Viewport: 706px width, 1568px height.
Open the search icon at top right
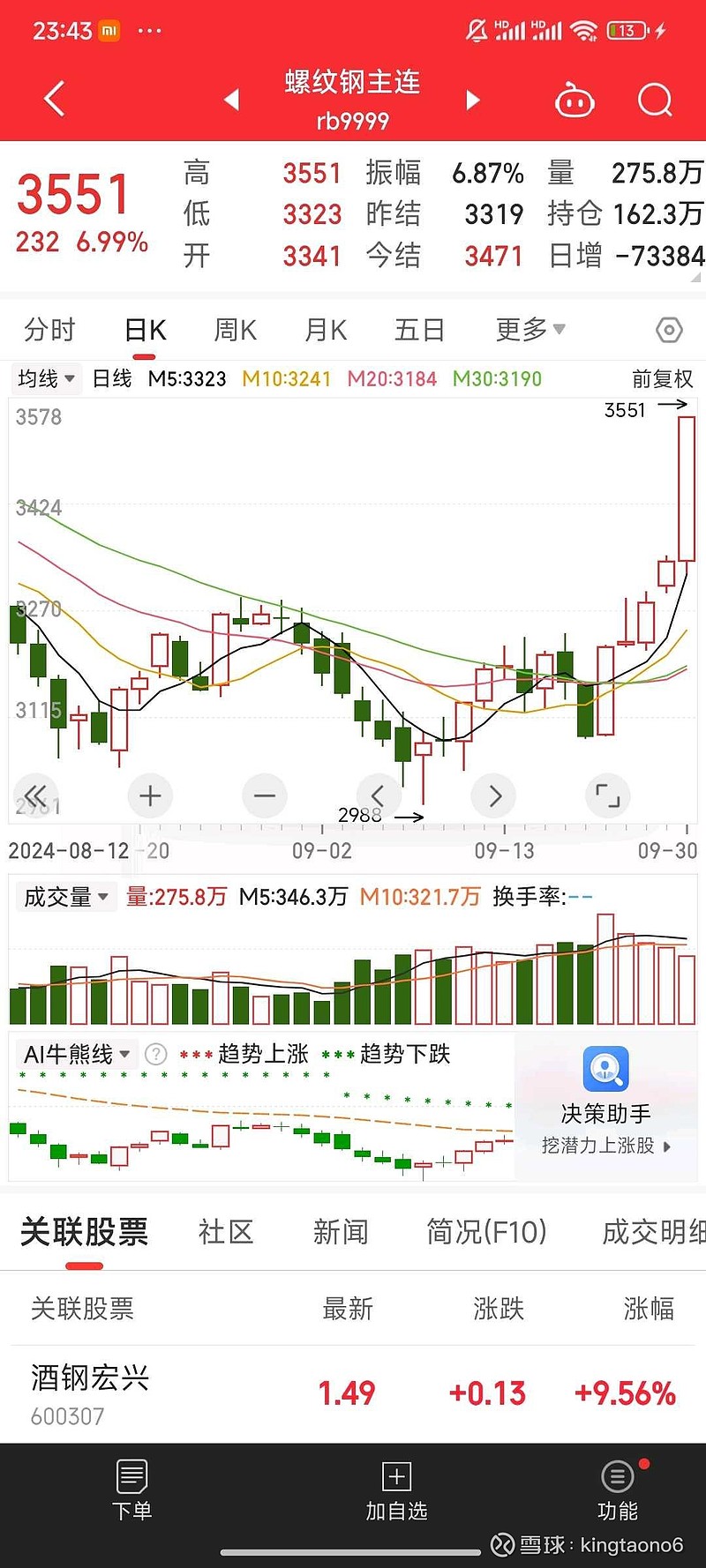coord(654,100)
